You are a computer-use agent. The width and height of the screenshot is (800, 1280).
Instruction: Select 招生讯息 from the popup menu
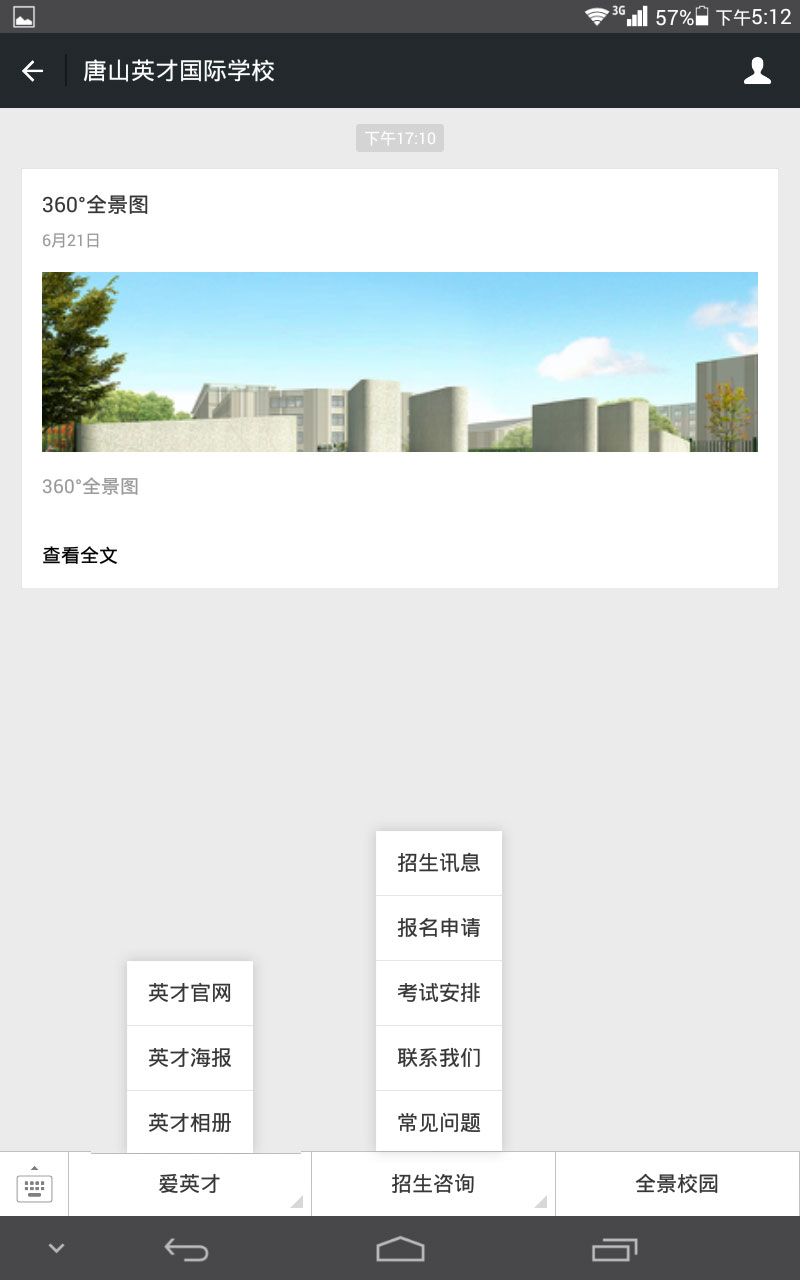pyautogui.click(x=439, y=863)
